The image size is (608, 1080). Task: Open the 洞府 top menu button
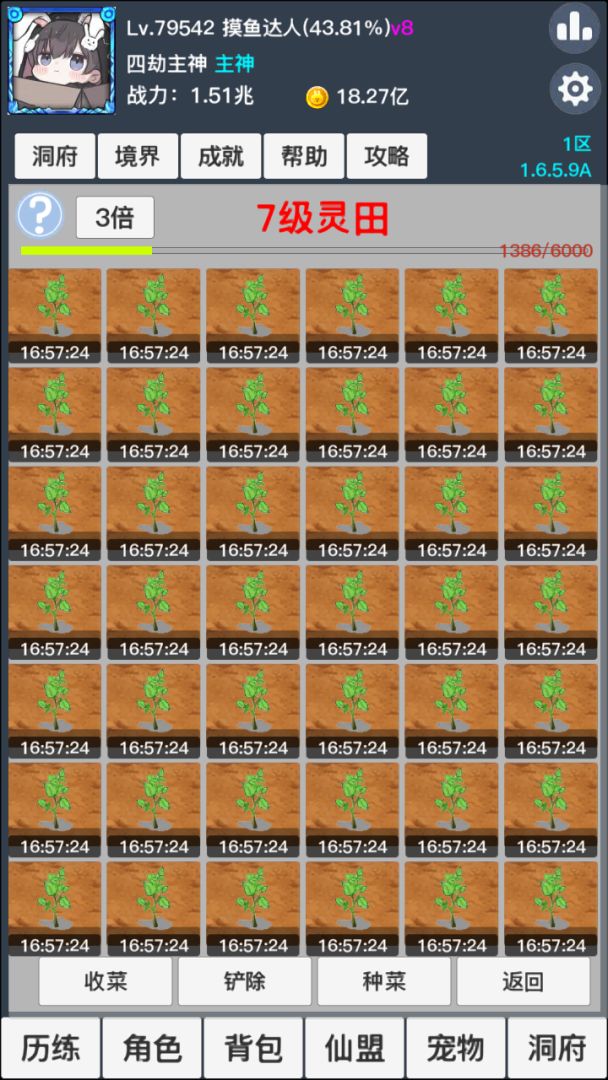pyautogui.click(x=55, y=156)
